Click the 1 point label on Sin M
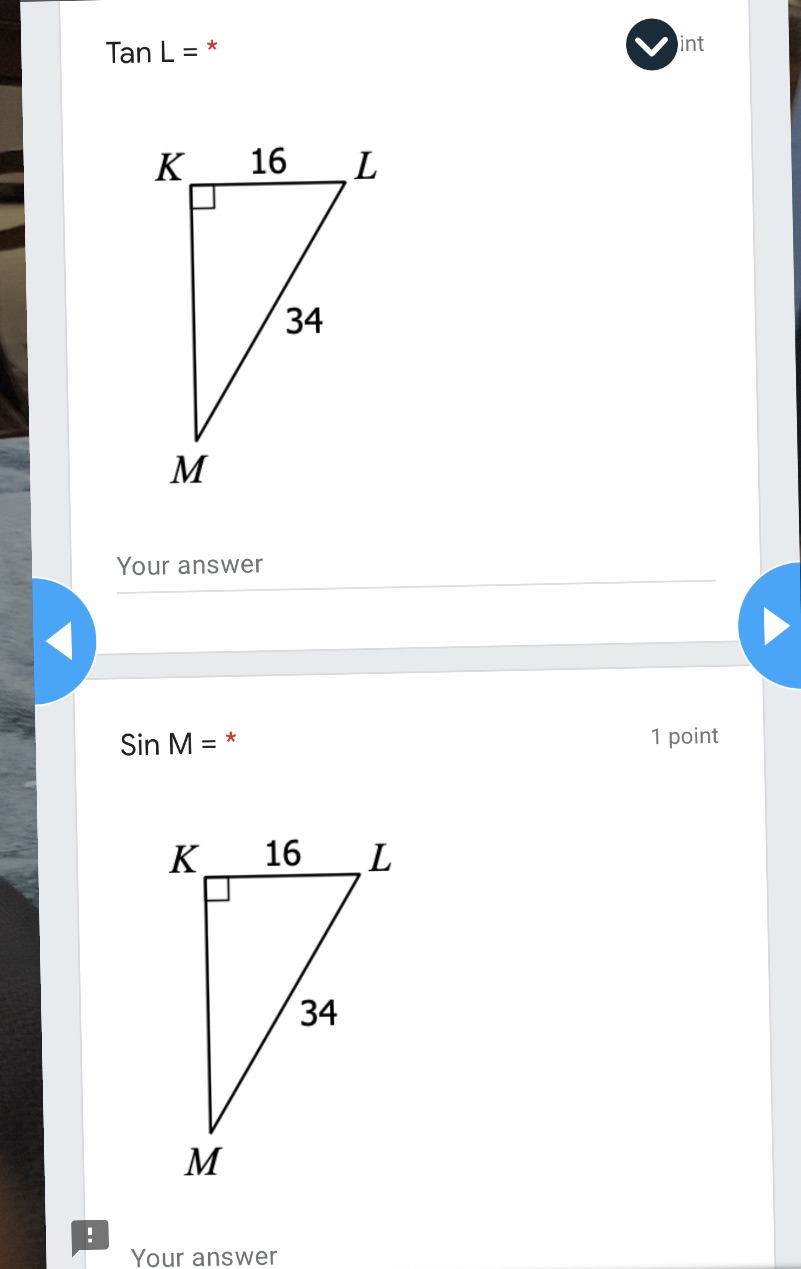The height and width of the screenshot is (1269, 801). [x=684, y=736]
